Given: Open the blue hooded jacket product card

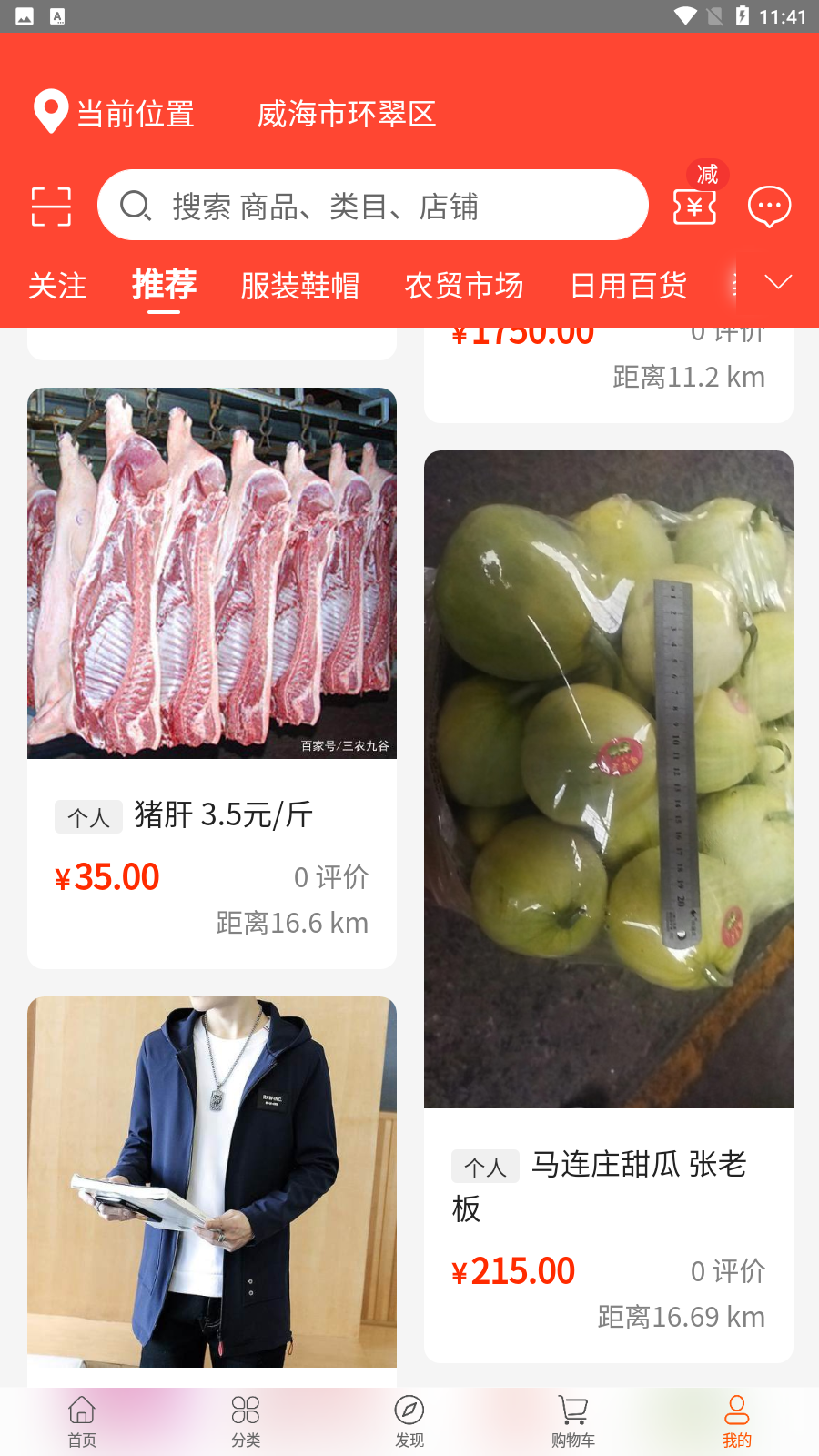Looking at the screenshot, I should pyautogui.click(x=212, y=1183).
